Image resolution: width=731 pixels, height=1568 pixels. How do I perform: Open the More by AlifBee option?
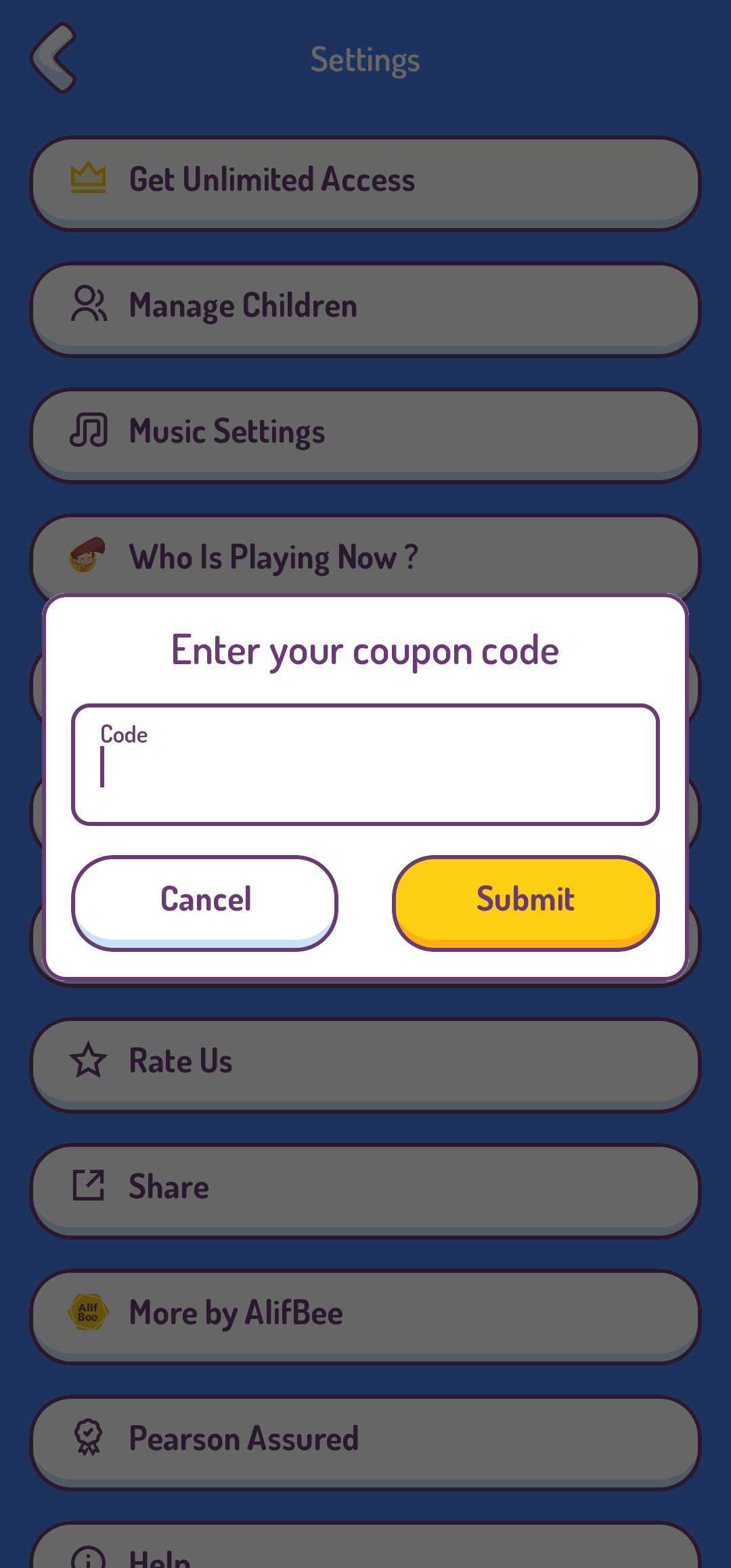(x=365, y=1311)
